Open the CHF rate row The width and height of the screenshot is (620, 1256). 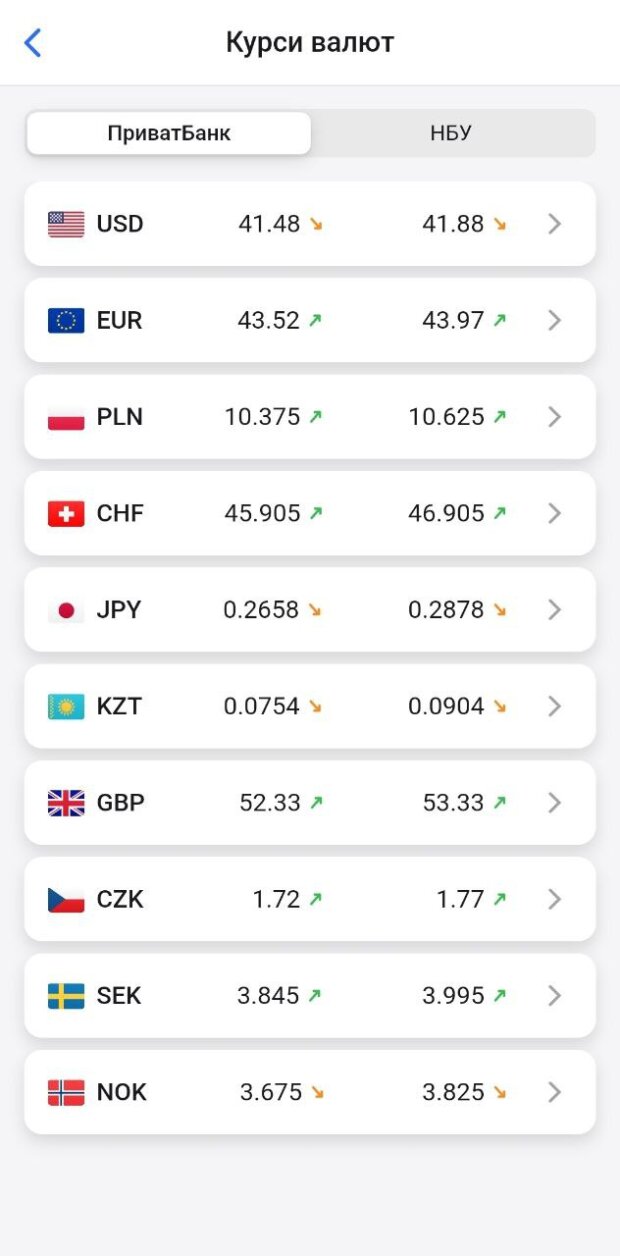pyautogui.click(x=310, y=513)
